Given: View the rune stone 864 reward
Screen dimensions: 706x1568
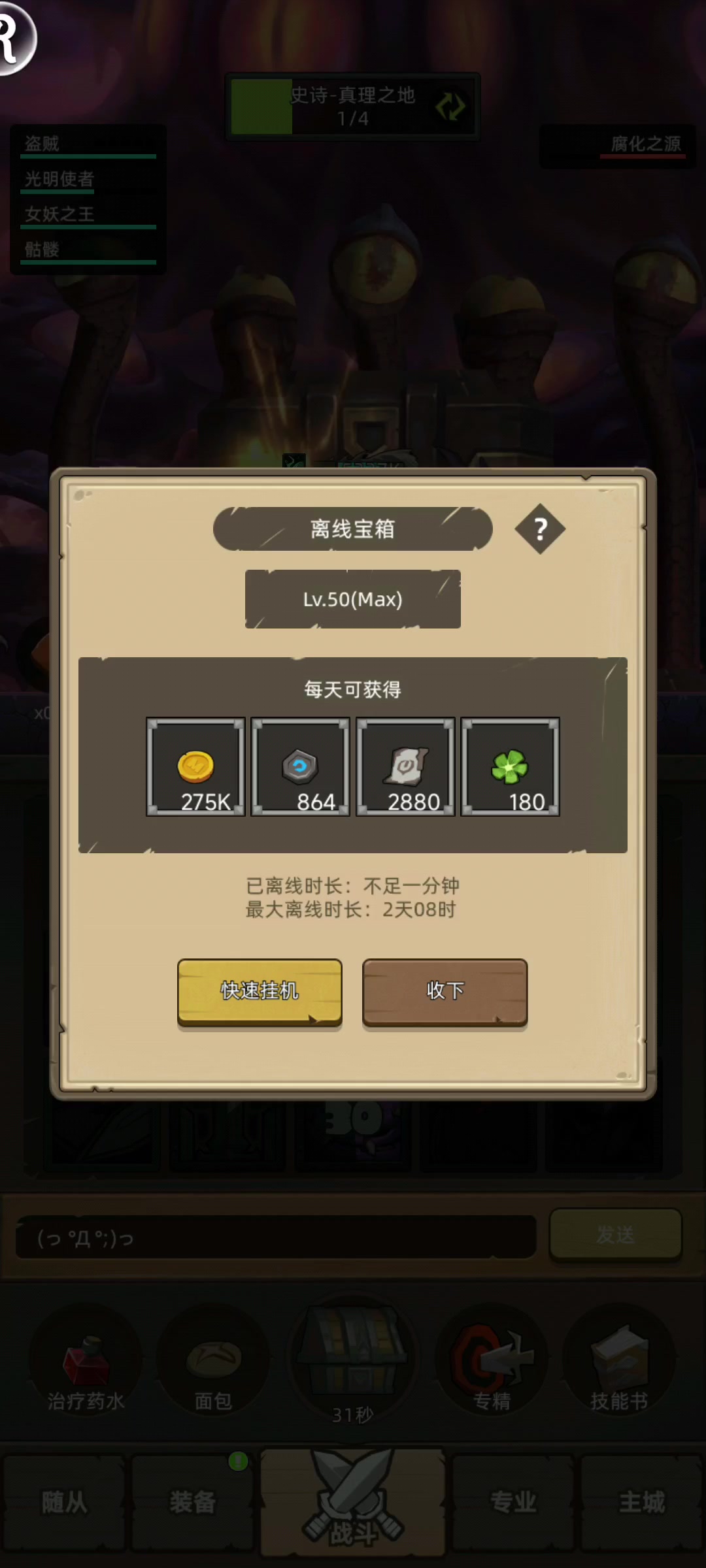Looking at the screenshot, I should tap(300, 766).
